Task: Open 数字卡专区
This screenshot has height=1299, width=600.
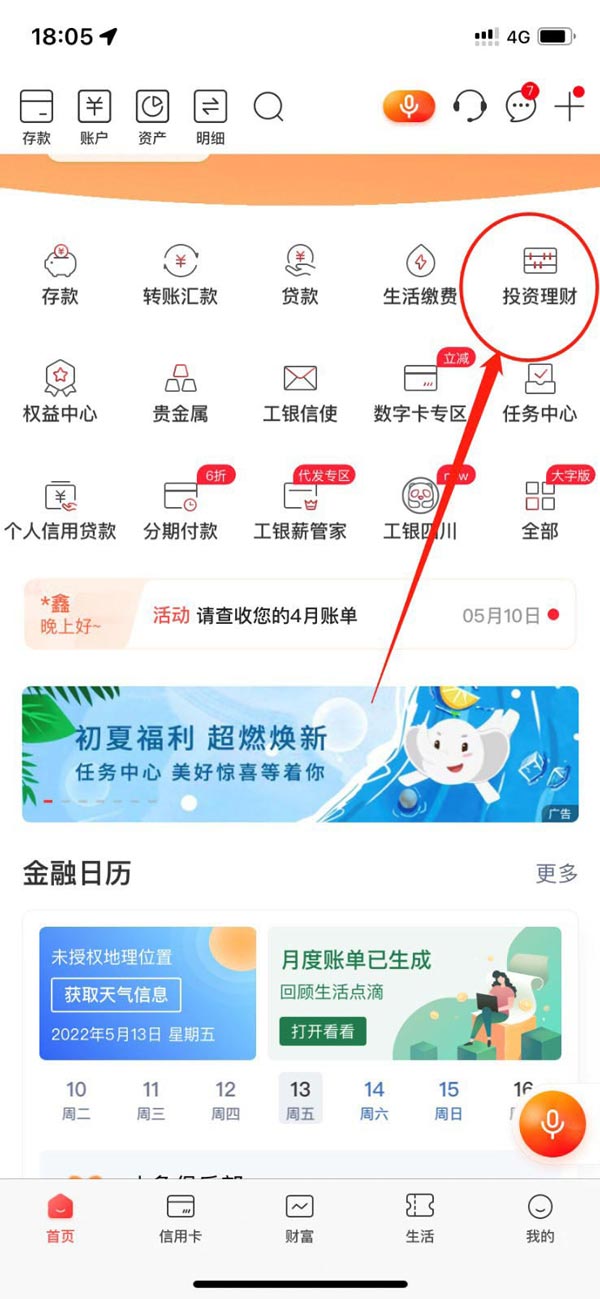Action: coord(420,393)
